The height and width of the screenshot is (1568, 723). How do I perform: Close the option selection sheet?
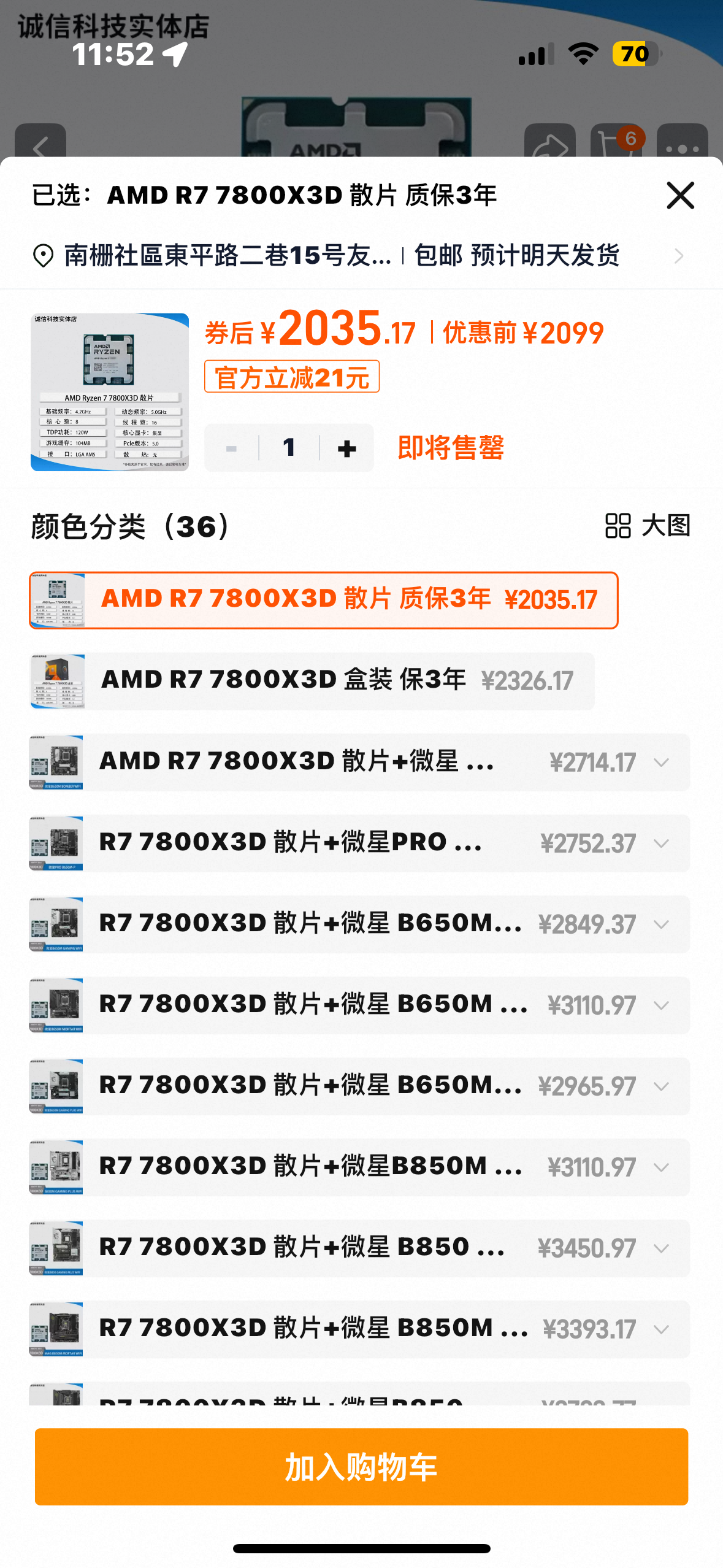[x=680, y=196]
